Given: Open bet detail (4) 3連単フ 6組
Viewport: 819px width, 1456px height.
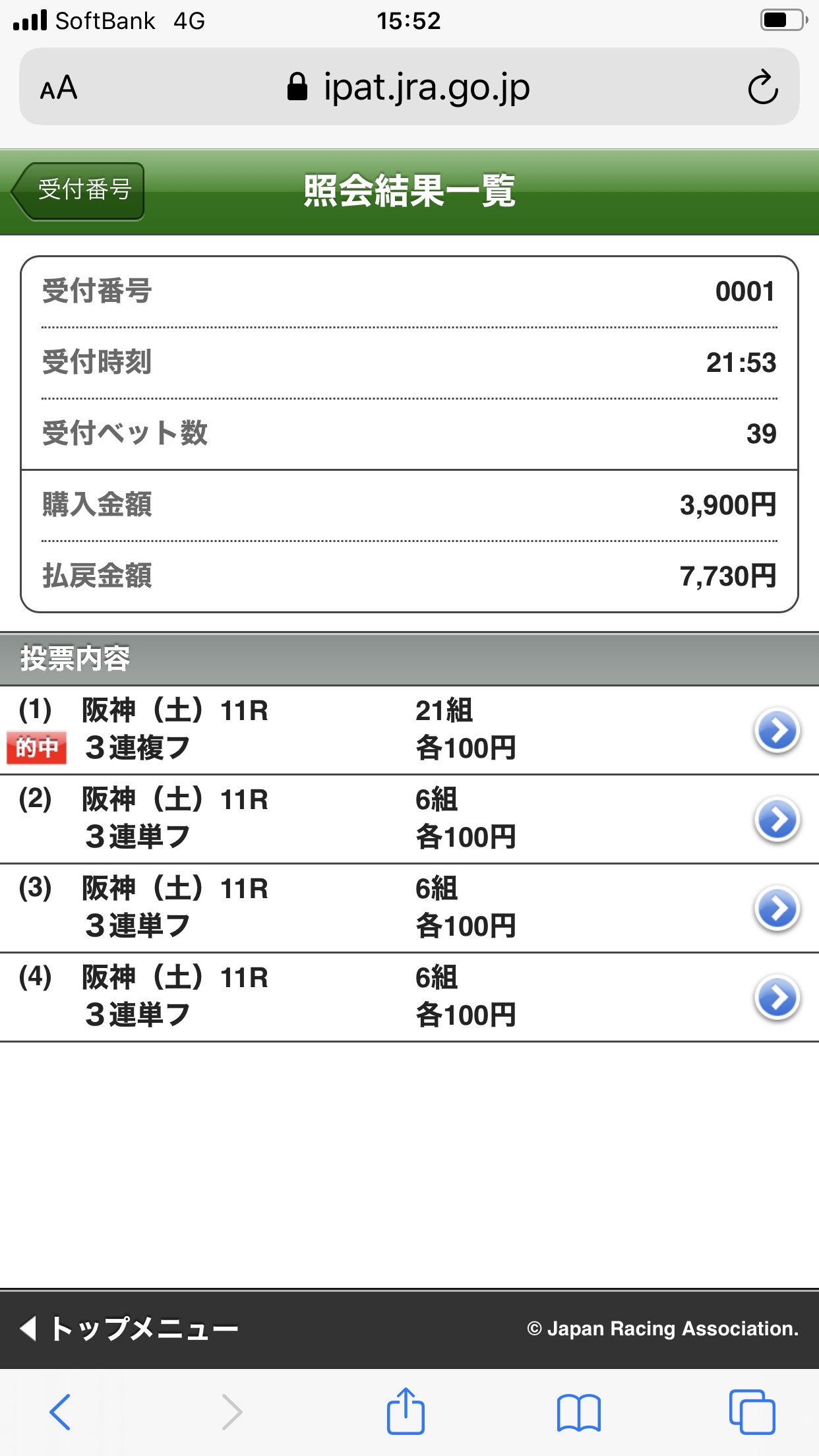Looking at the screenshot, I should (777, 998).
